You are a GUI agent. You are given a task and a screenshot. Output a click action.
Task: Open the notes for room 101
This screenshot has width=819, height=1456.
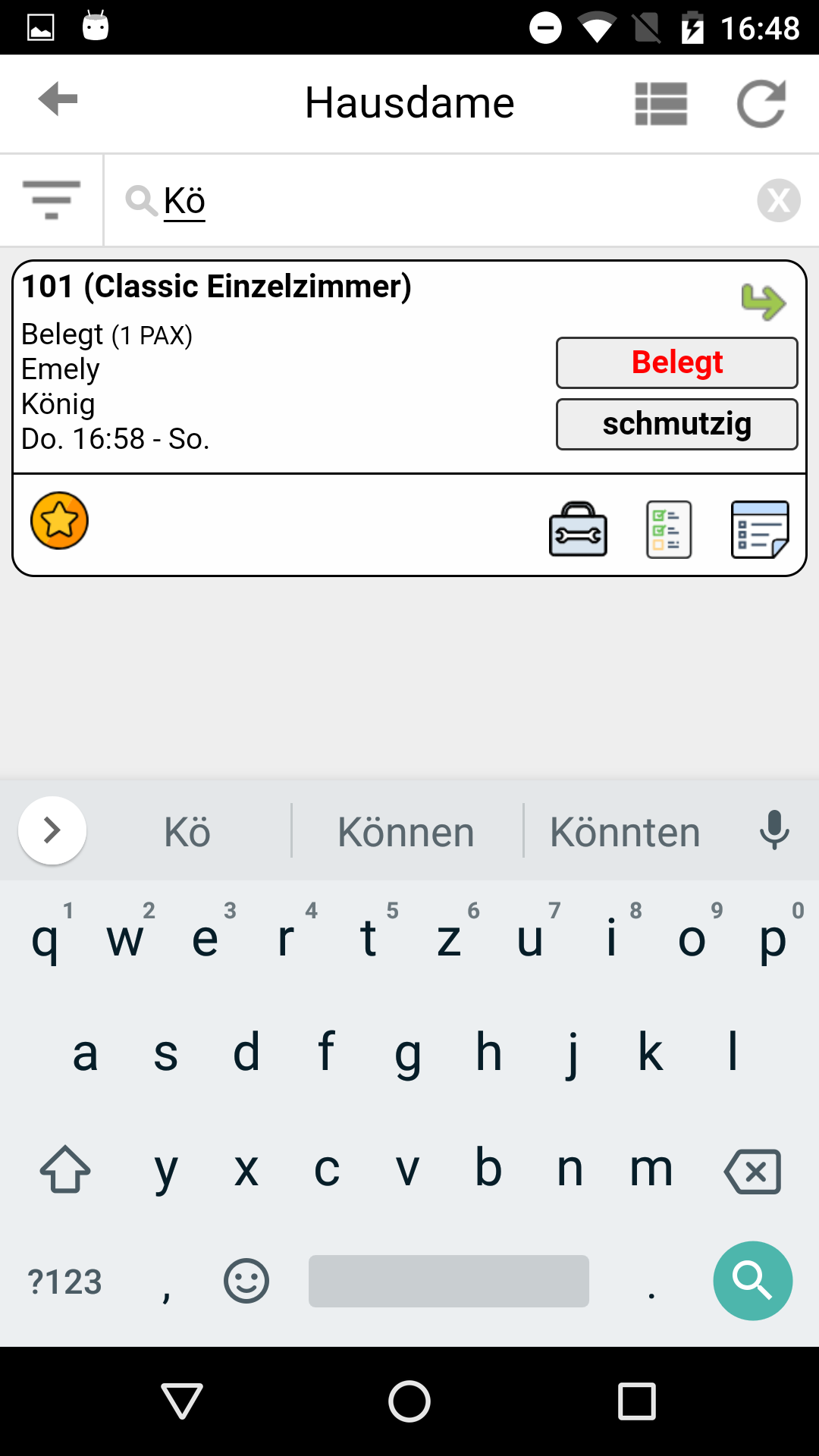[759, 529]
